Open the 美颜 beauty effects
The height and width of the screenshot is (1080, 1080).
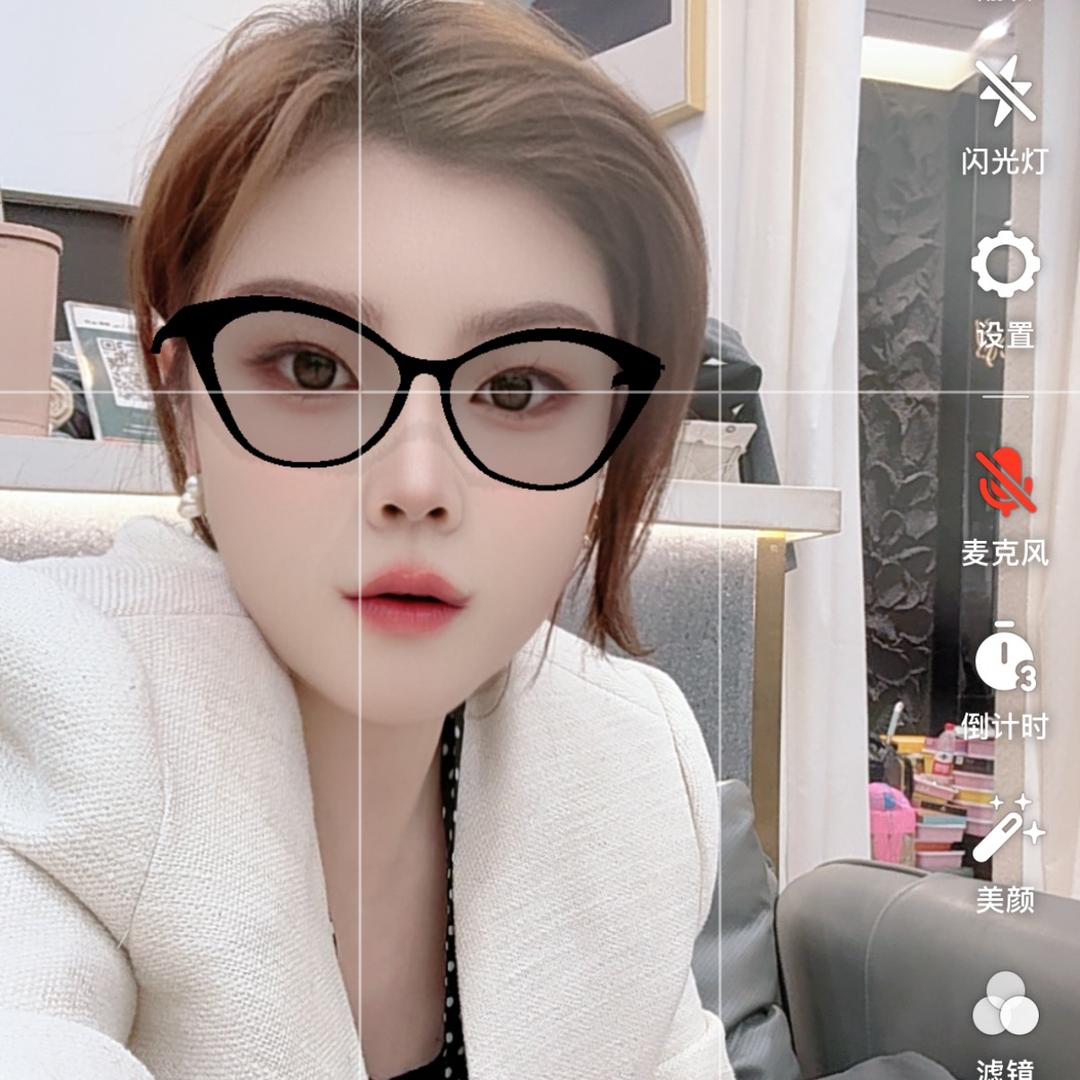click(1005, 832)
